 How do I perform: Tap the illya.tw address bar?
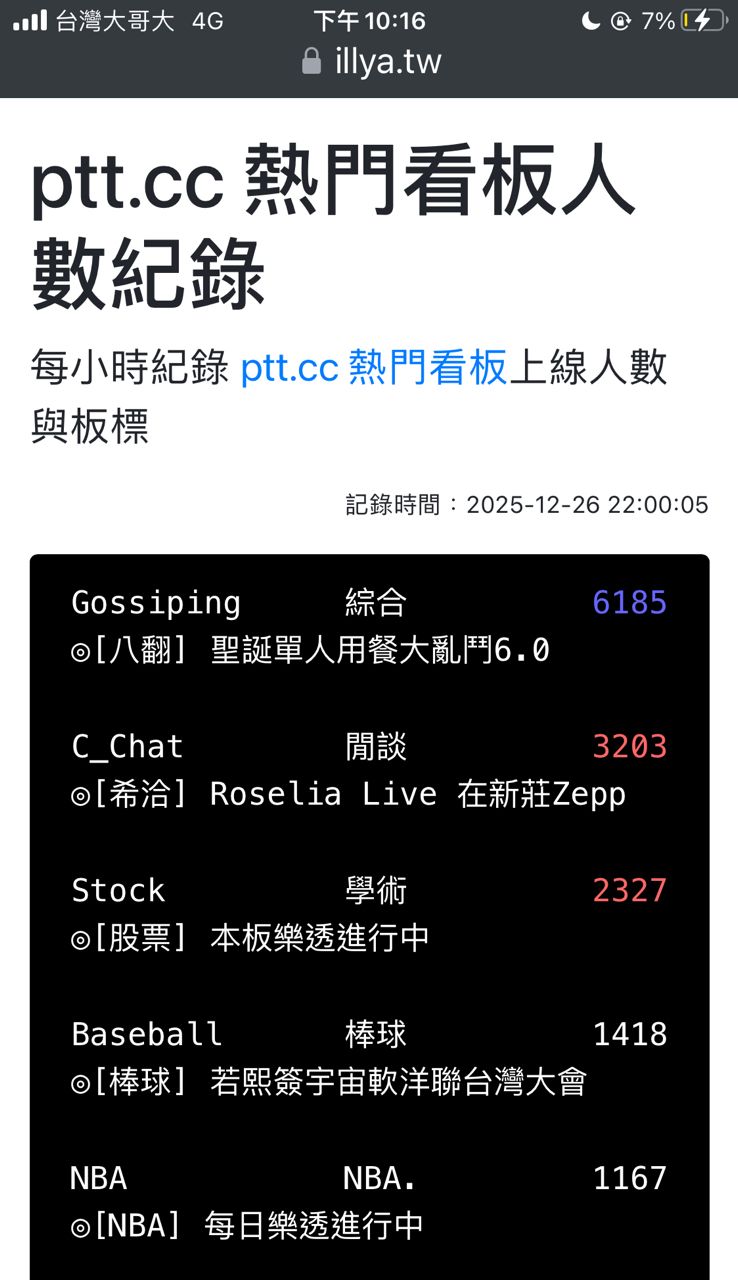[372, 63]
